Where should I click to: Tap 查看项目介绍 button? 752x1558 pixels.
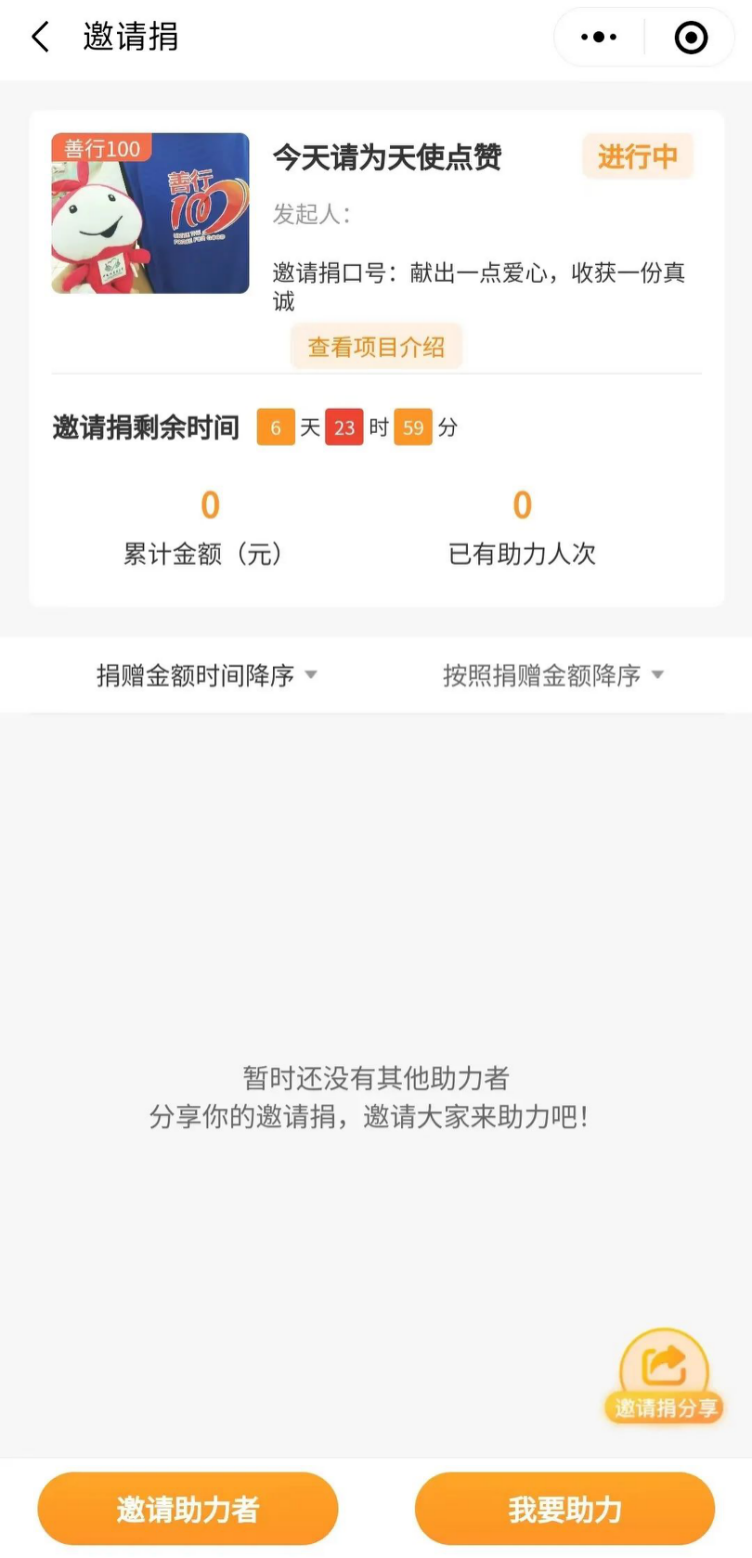[x=376, y=347]
